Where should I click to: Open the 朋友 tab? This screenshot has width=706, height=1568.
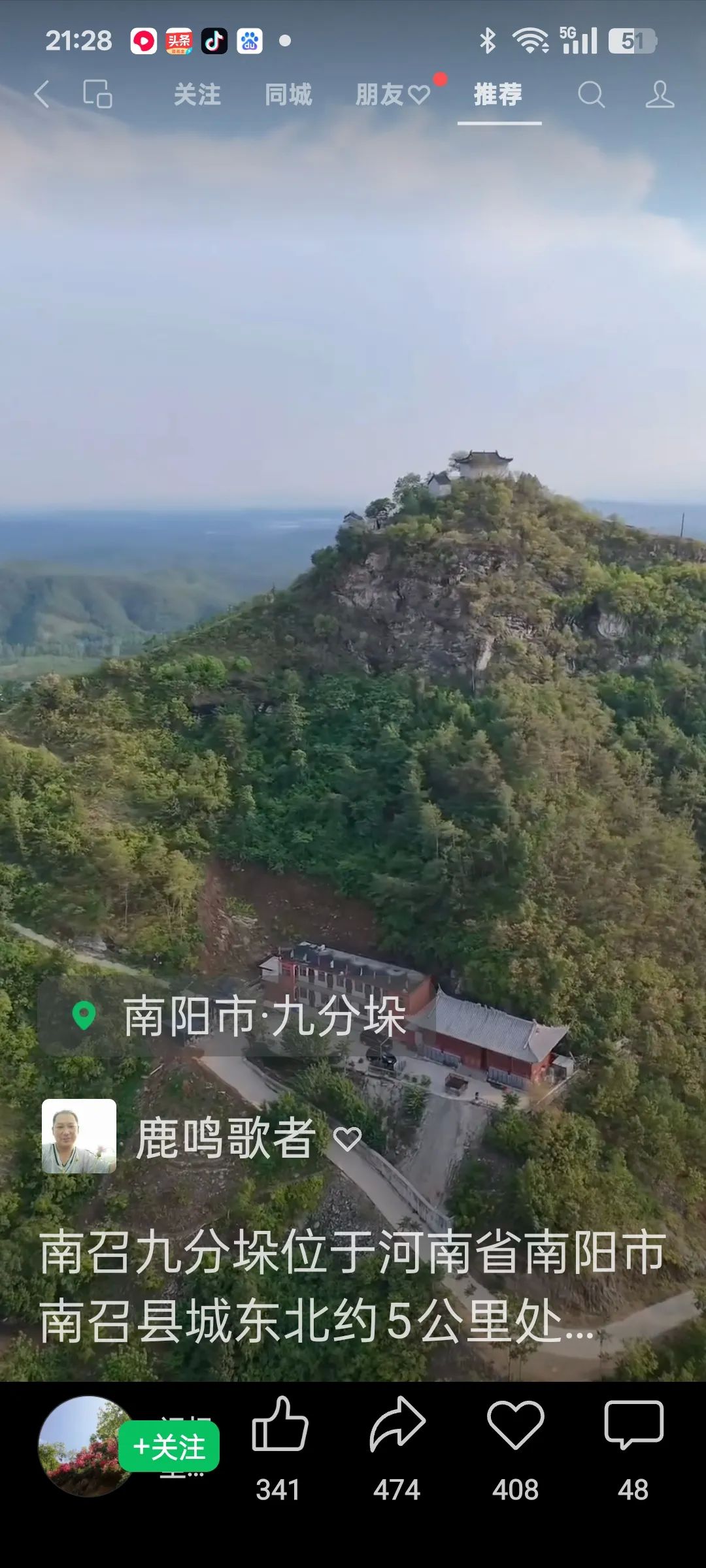(392, 95)
